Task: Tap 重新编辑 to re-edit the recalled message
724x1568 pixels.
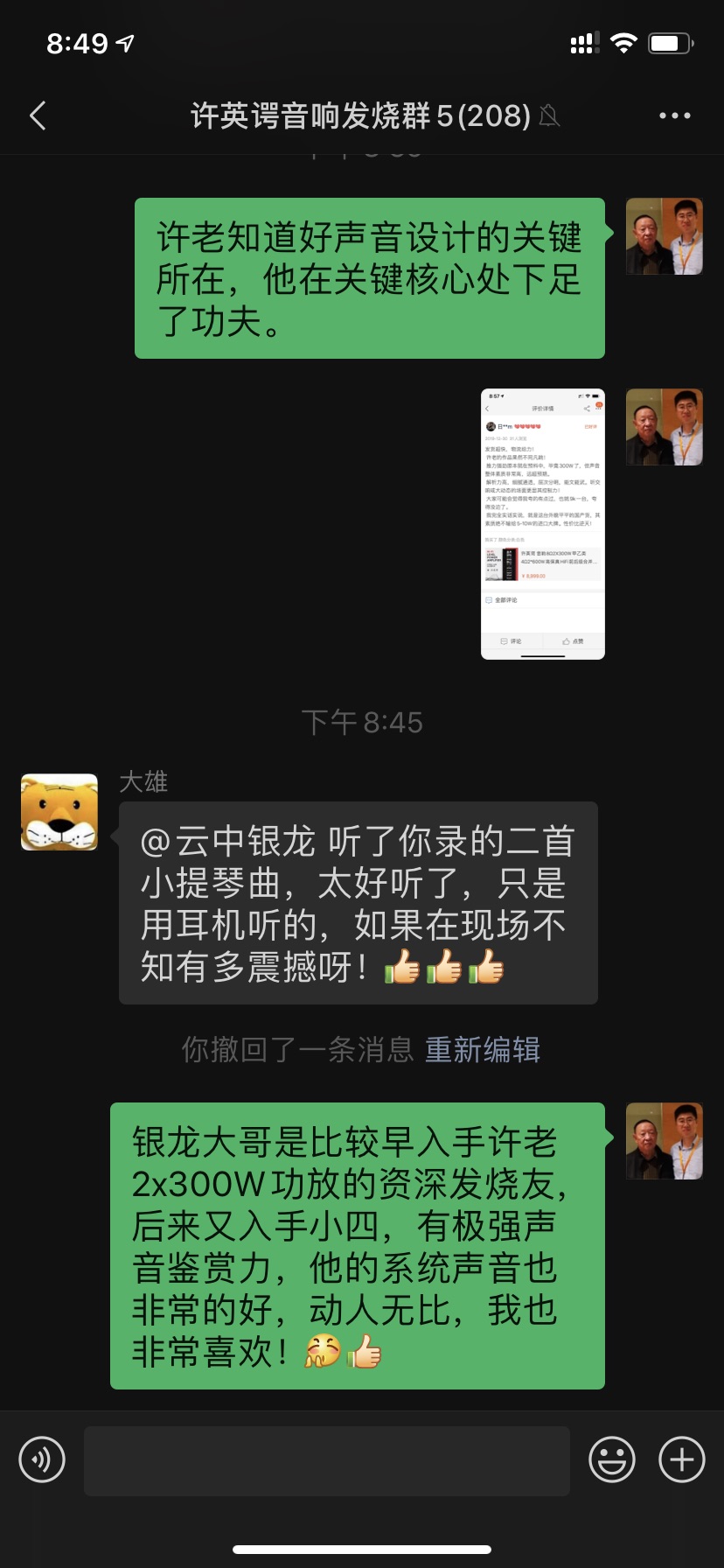Action: 482,1049
